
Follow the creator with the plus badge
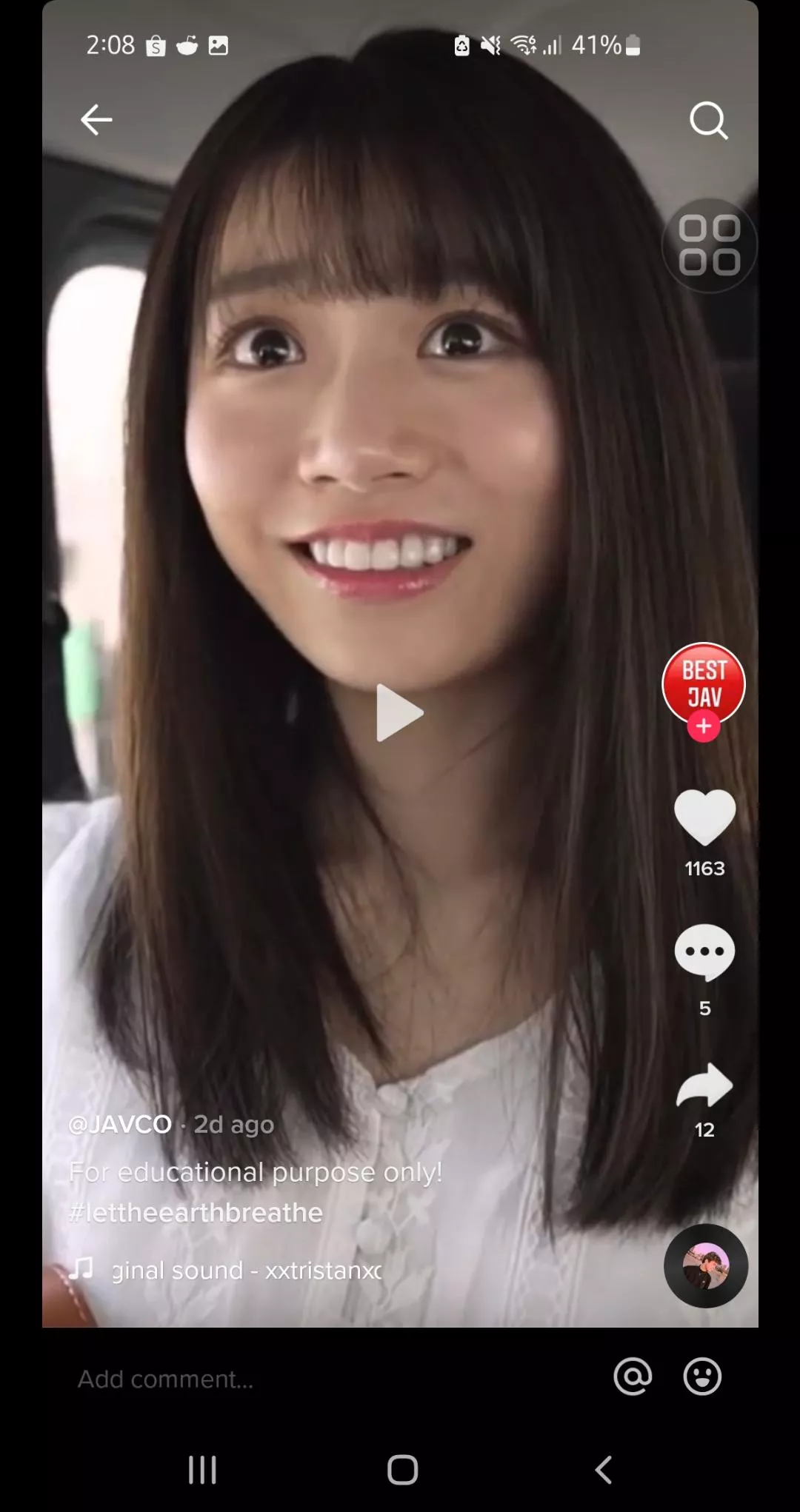pyautogui.click(x=704, y=726)
